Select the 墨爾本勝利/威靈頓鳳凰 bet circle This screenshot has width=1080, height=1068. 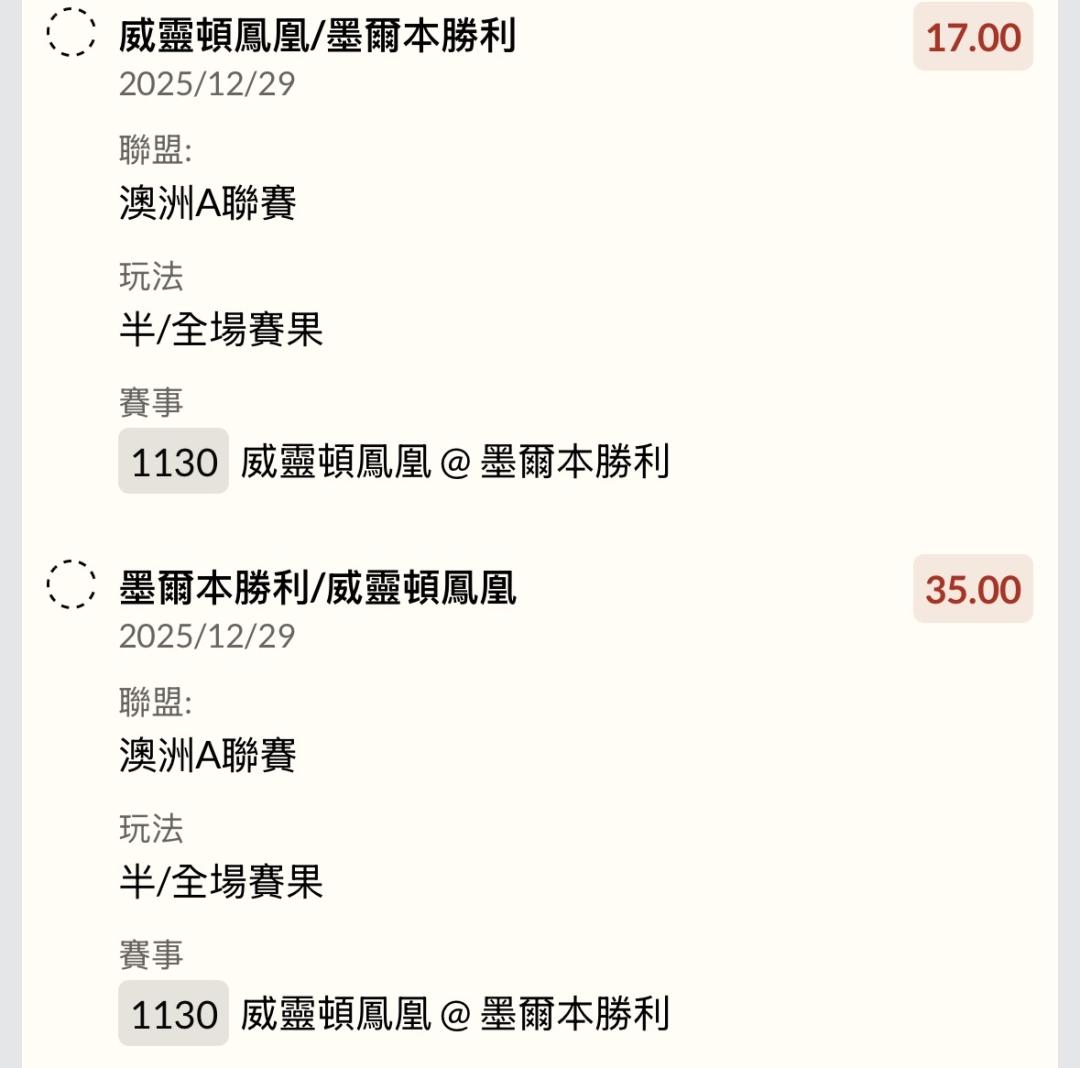[x=71, y=584]
